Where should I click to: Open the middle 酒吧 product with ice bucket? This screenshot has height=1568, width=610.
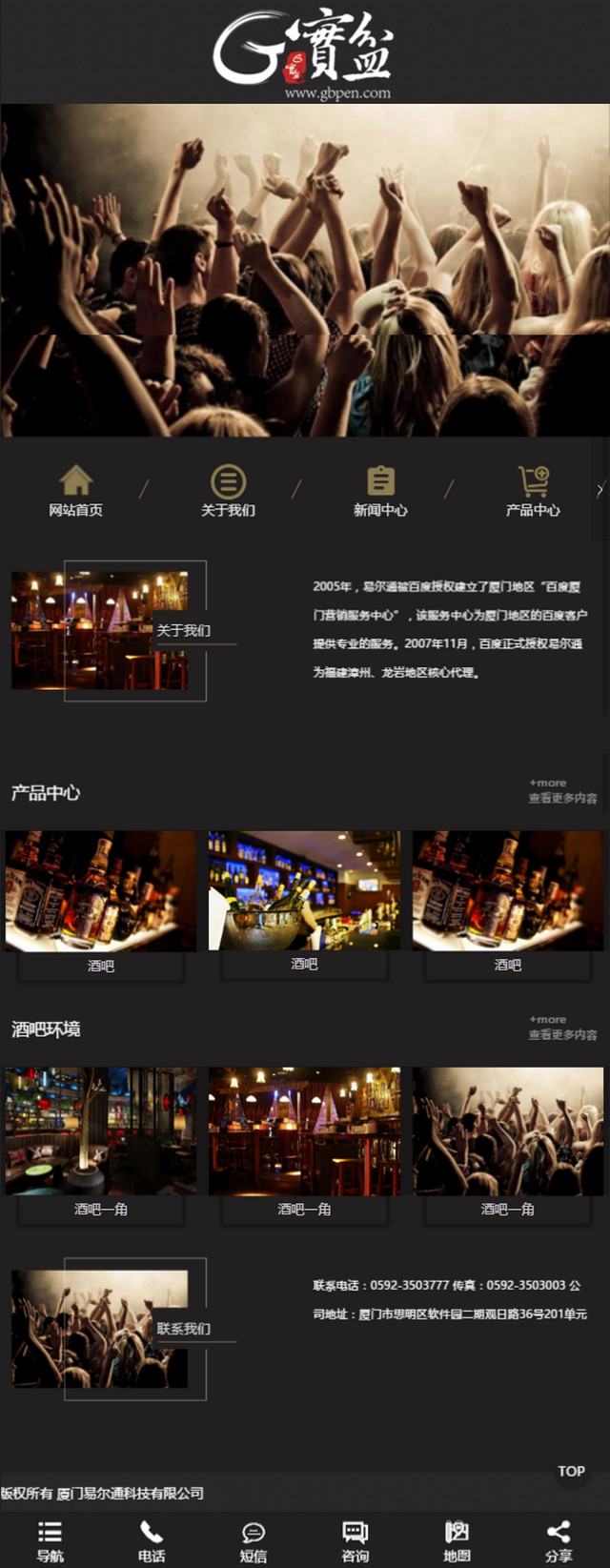click(304, 901)
